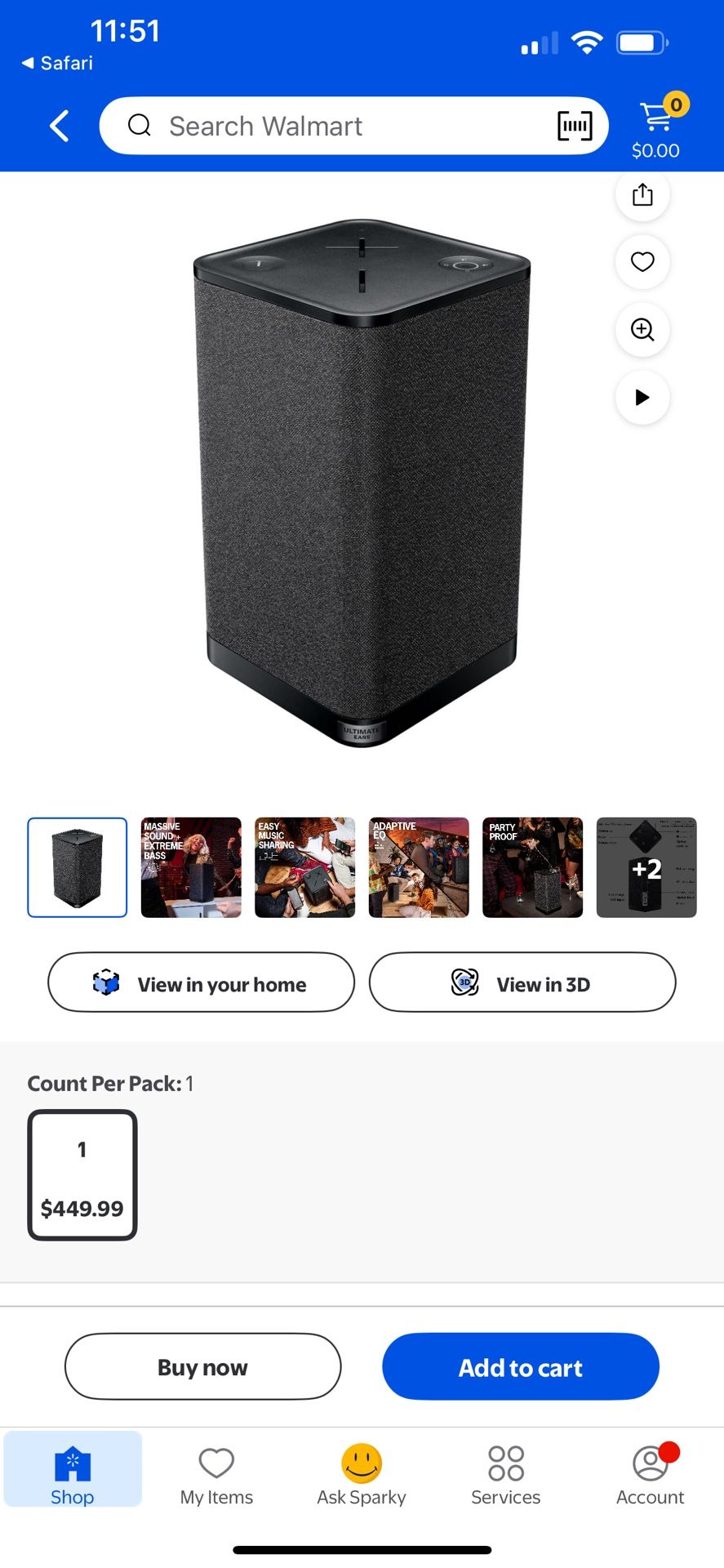
Task: Add the speaker to cart
Action: click(x=521, y=1367)
